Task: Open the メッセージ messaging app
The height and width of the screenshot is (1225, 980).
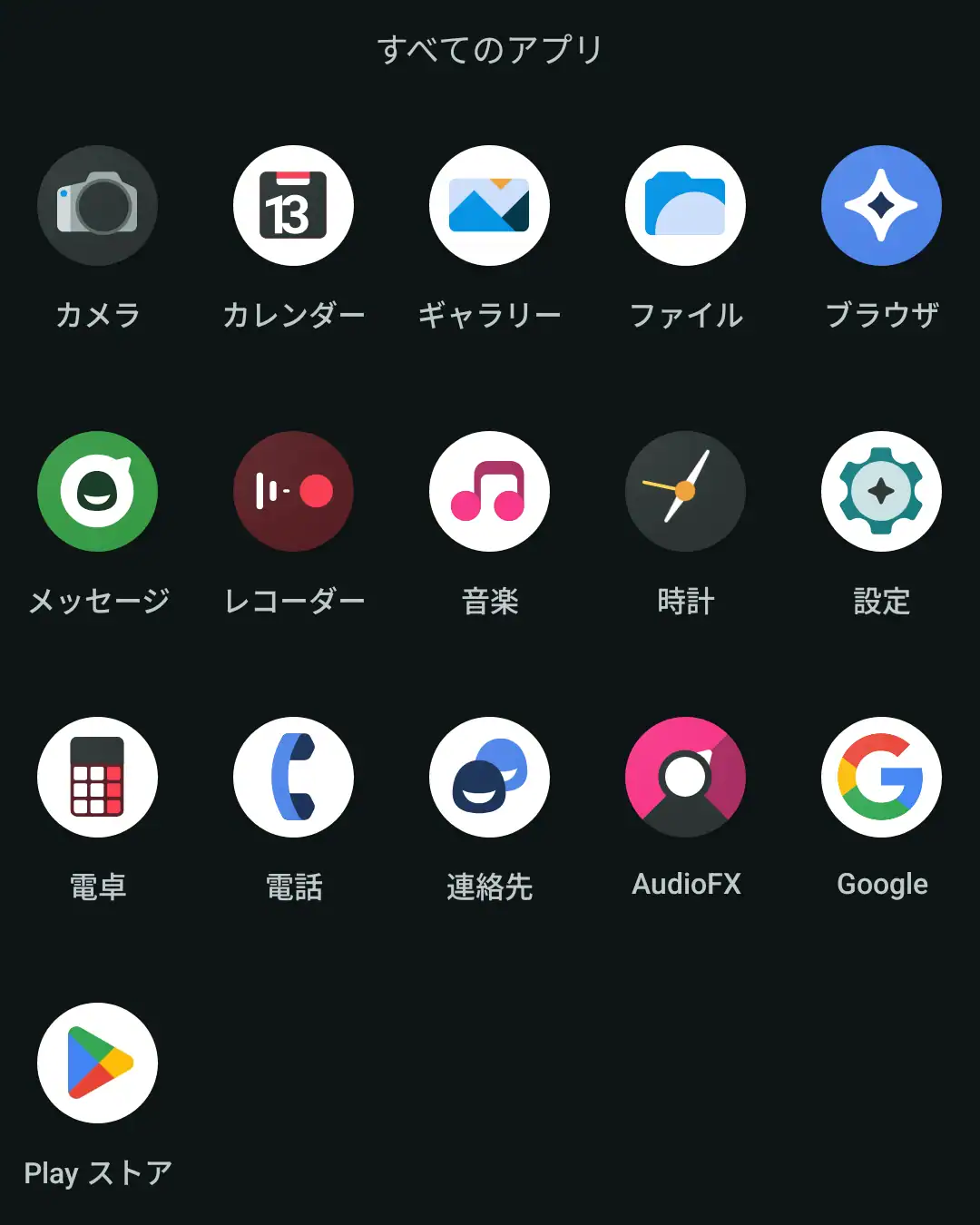Action: 97,491
